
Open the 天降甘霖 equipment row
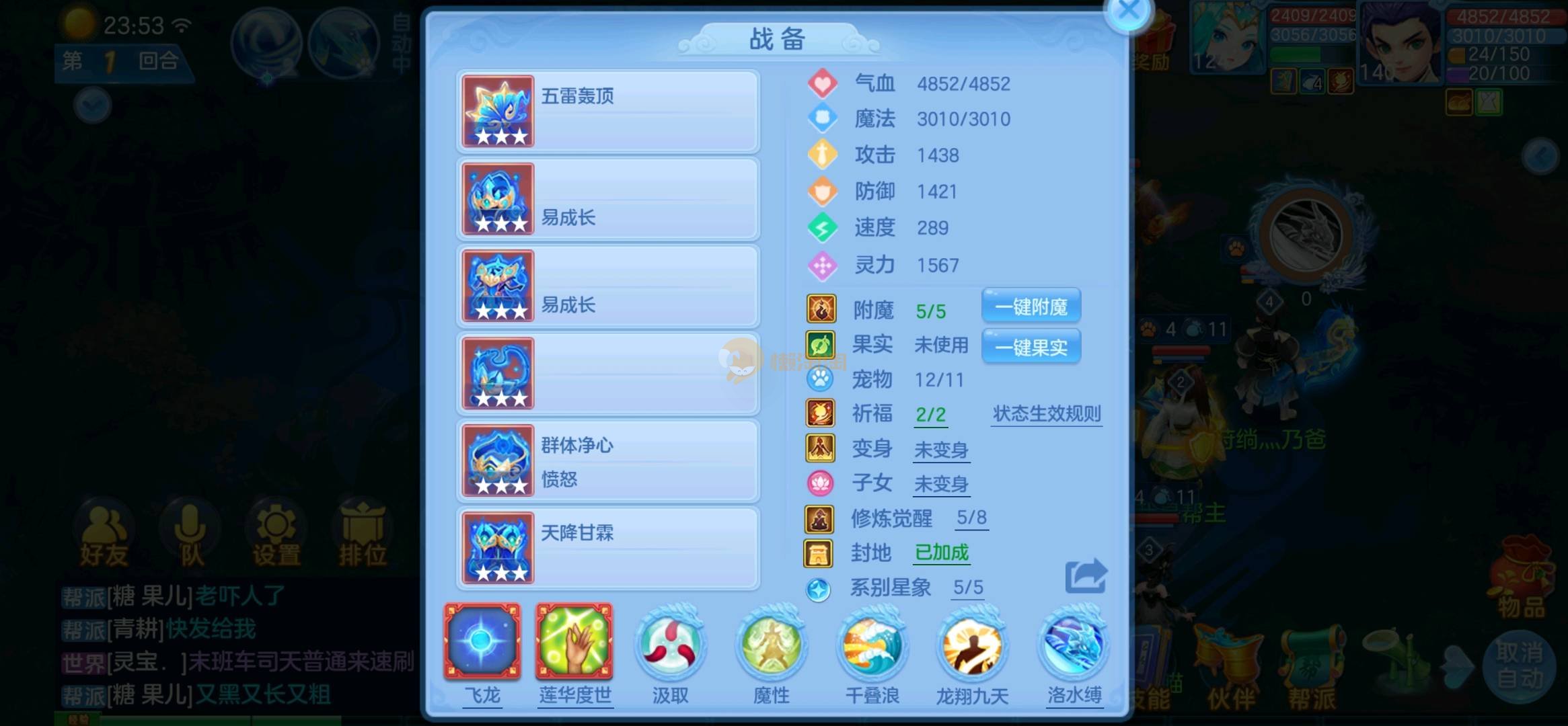point(608,547)
